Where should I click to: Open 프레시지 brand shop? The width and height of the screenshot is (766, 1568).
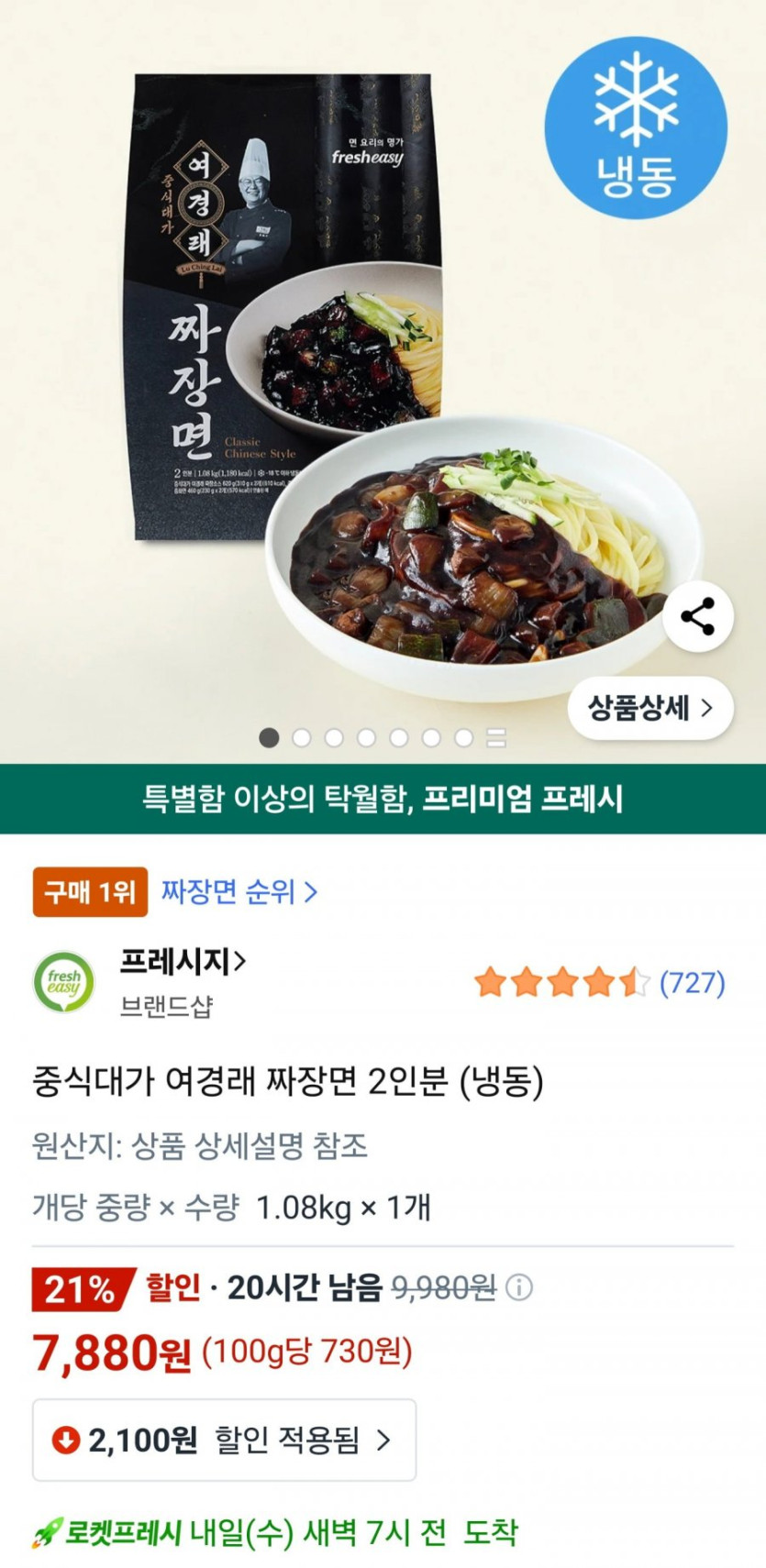(183, 962)
